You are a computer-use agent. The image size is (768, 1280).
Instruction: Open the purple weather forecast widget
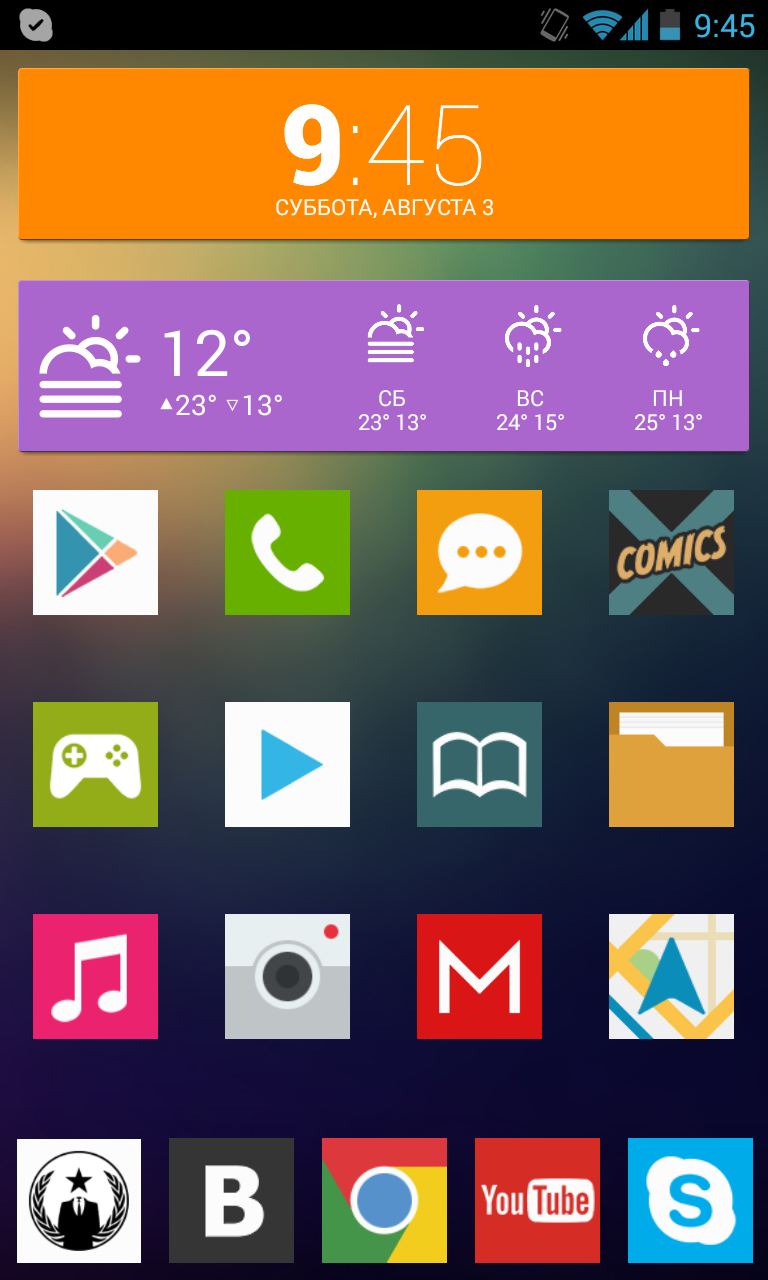pyautogui.click(x=384, y=366)
